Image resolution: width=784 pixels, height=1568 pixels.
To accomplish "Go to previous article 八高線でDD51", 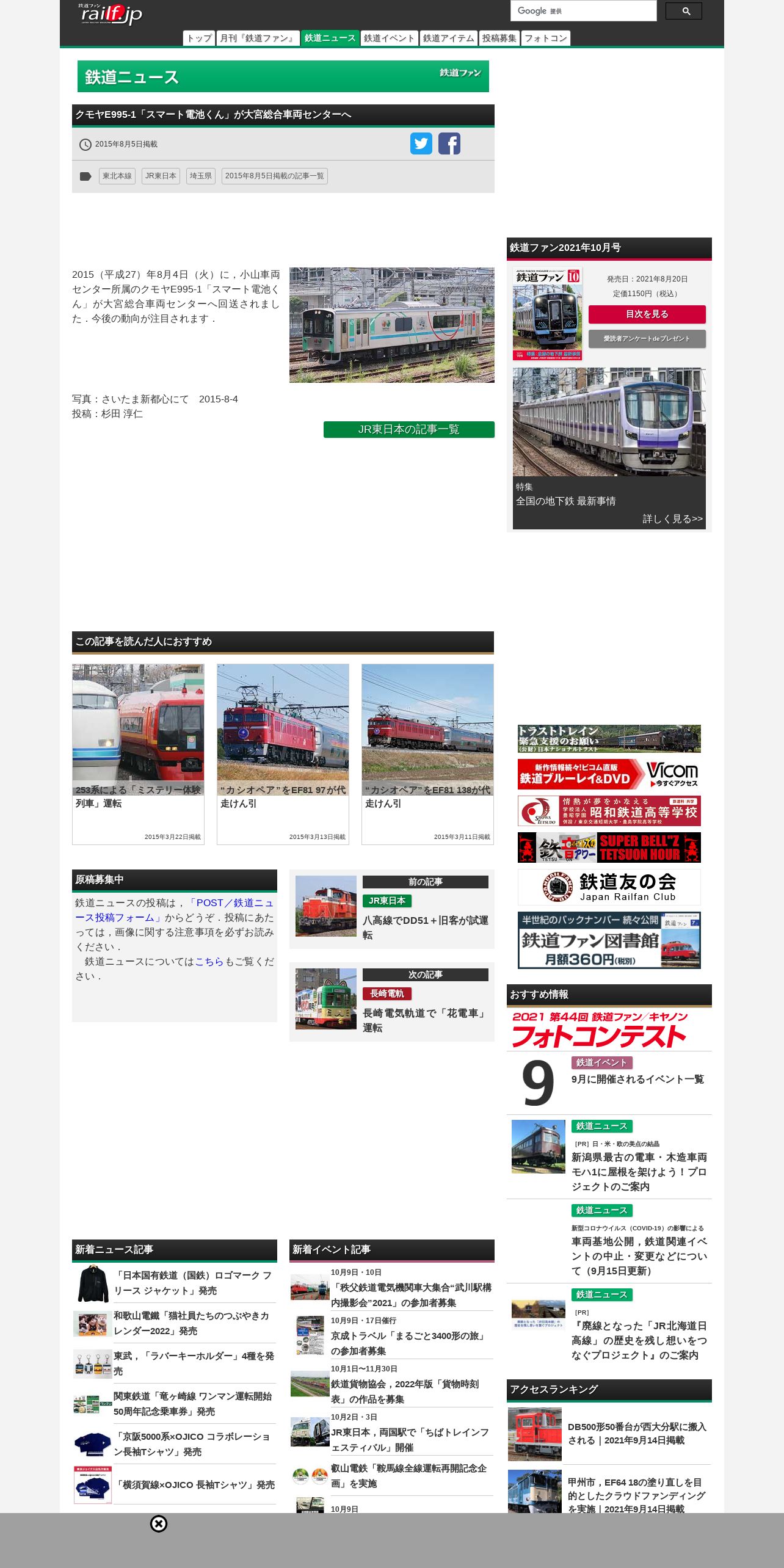I will tap(392, 909).
